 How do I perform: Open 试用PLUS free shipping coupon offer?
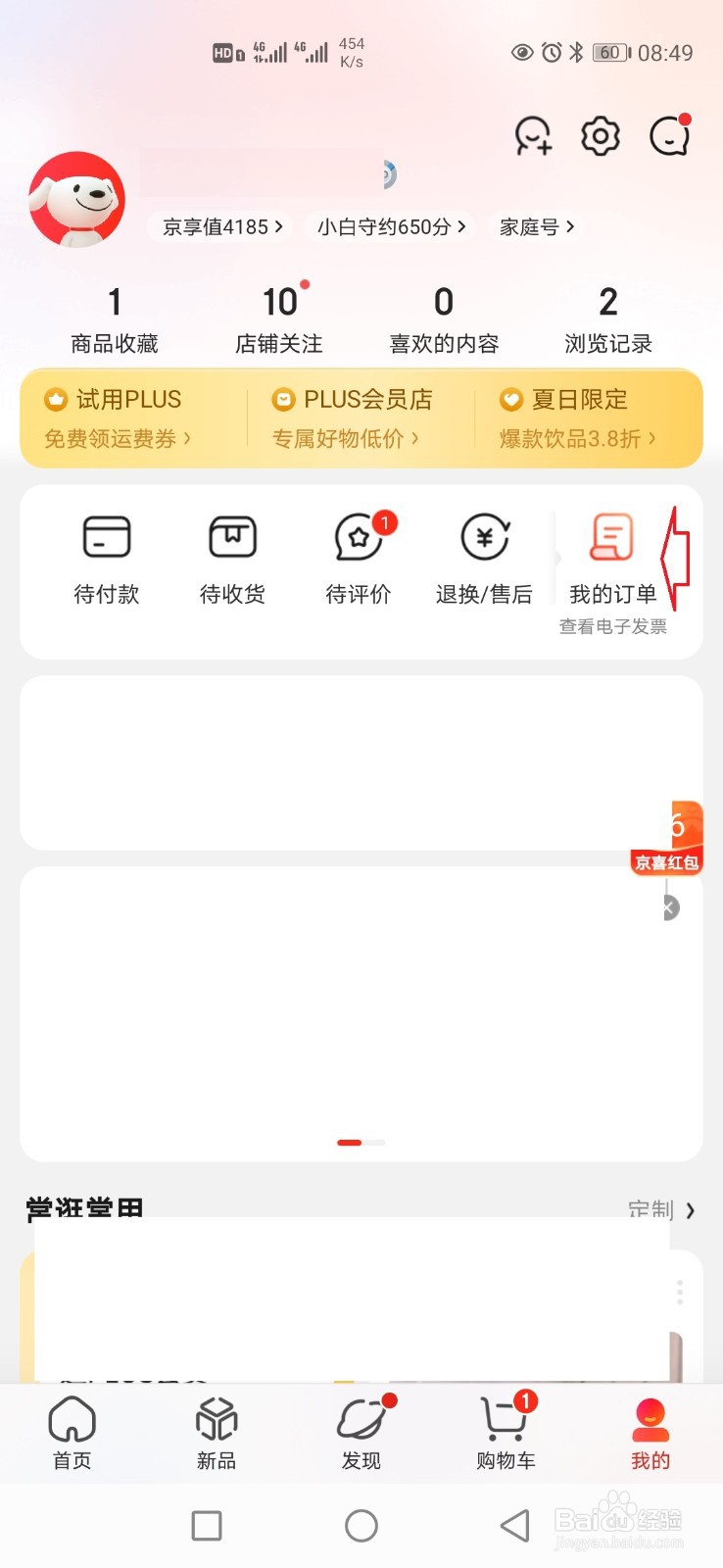tap(118, 418)
